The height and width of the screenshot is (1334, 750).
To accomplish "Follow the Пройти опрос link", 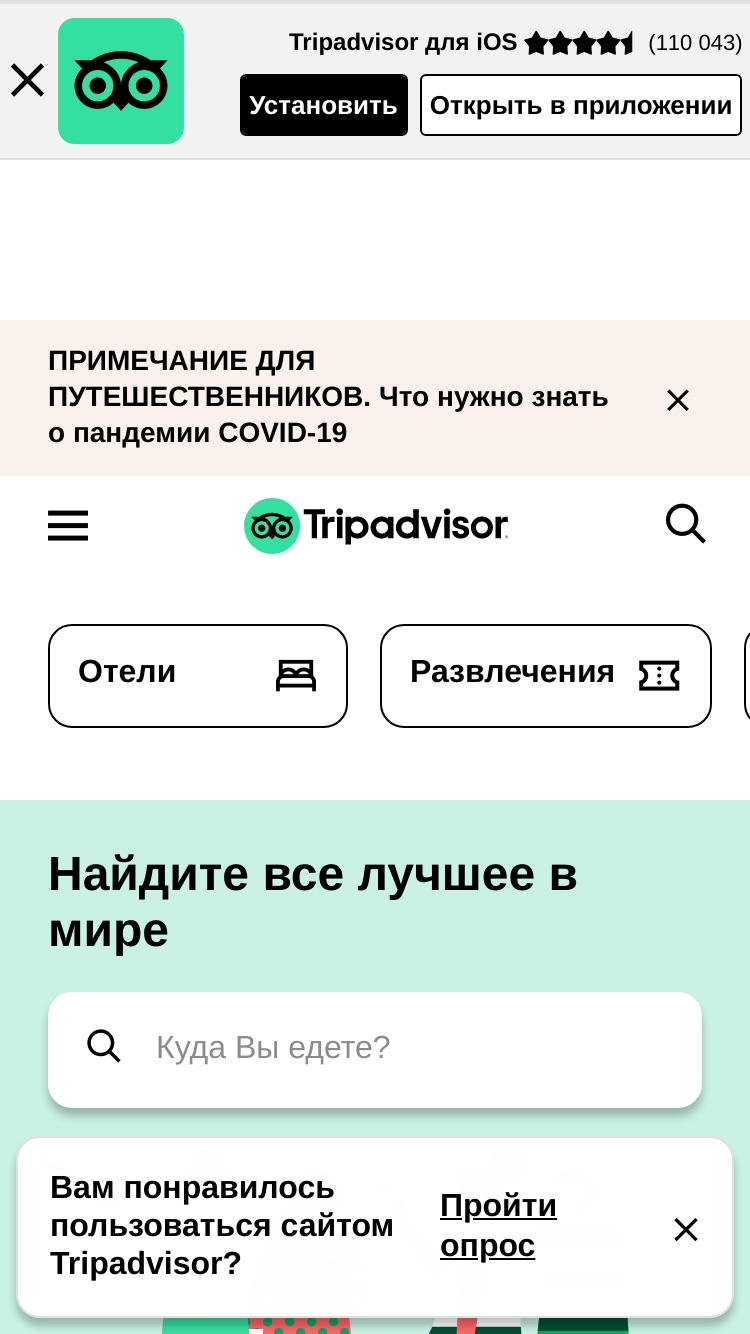I will click(x=498, y=1226).
